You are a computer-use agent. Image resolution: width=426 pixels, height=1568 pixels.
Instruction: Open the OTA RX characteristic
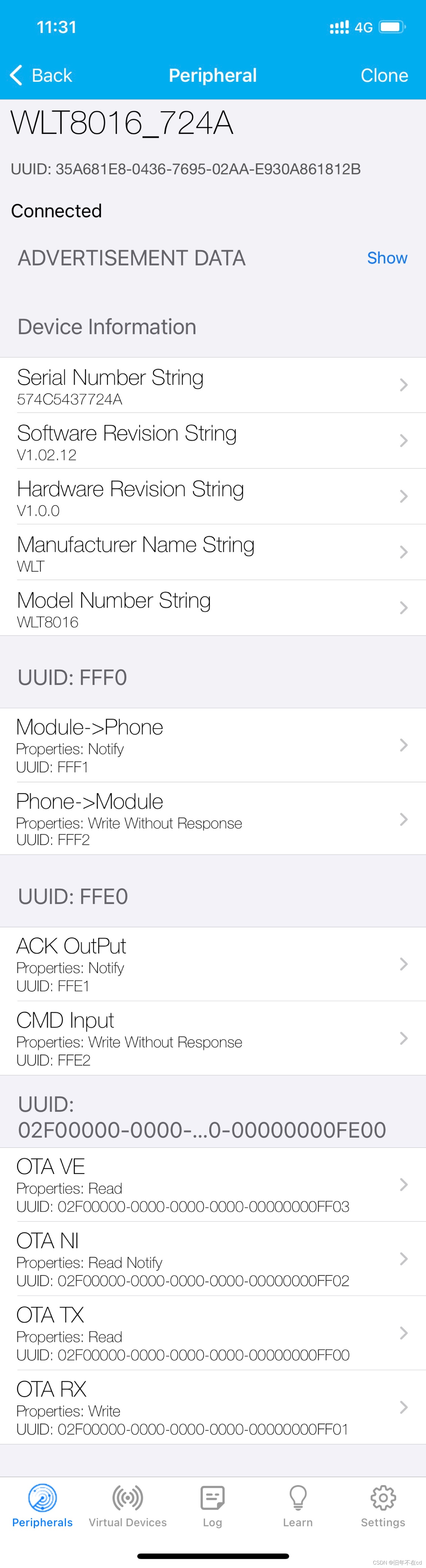(213, 1407)
